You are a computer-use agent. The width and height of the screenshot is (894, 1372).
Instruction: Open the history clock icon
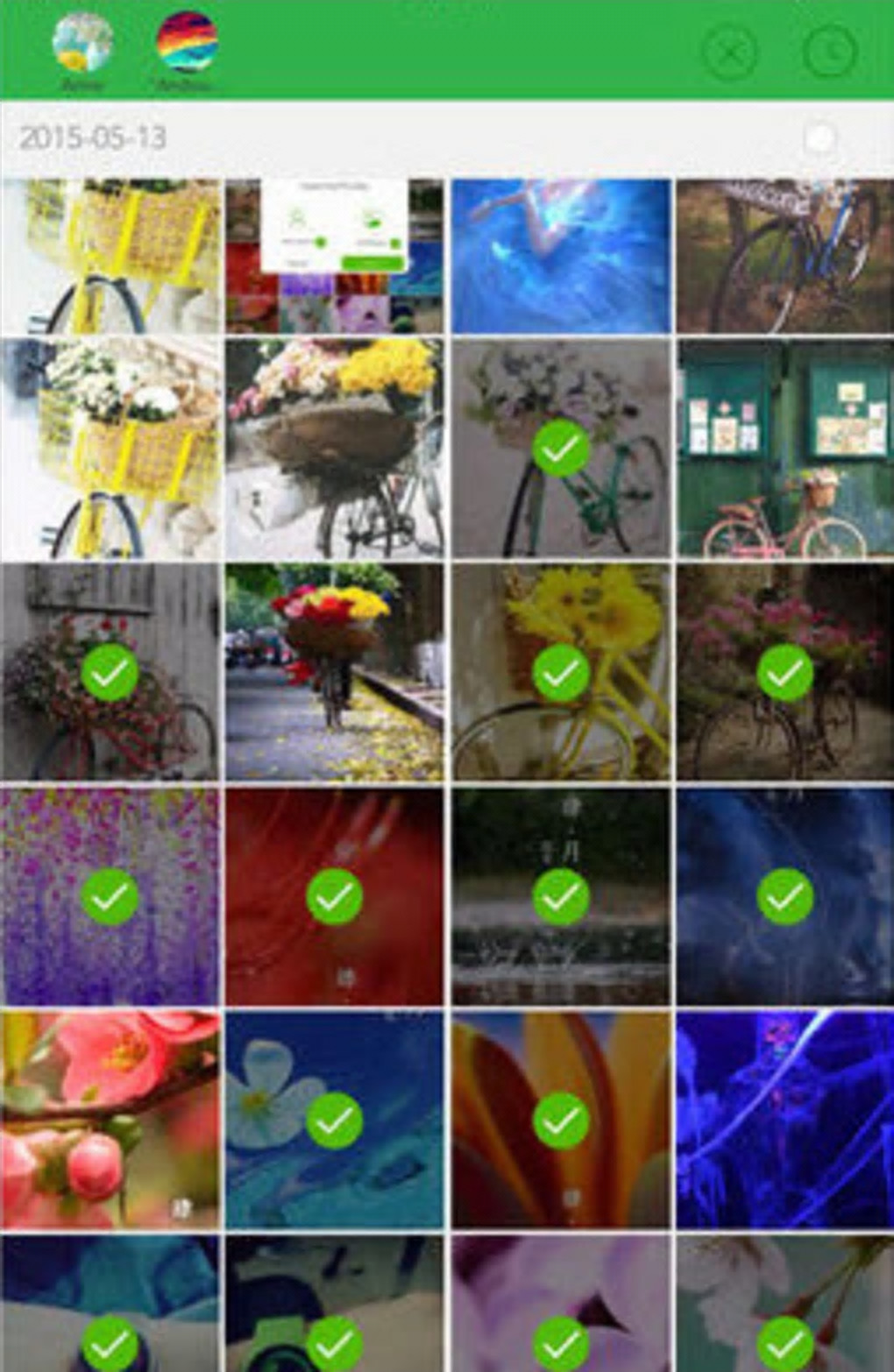pos(829,53)
